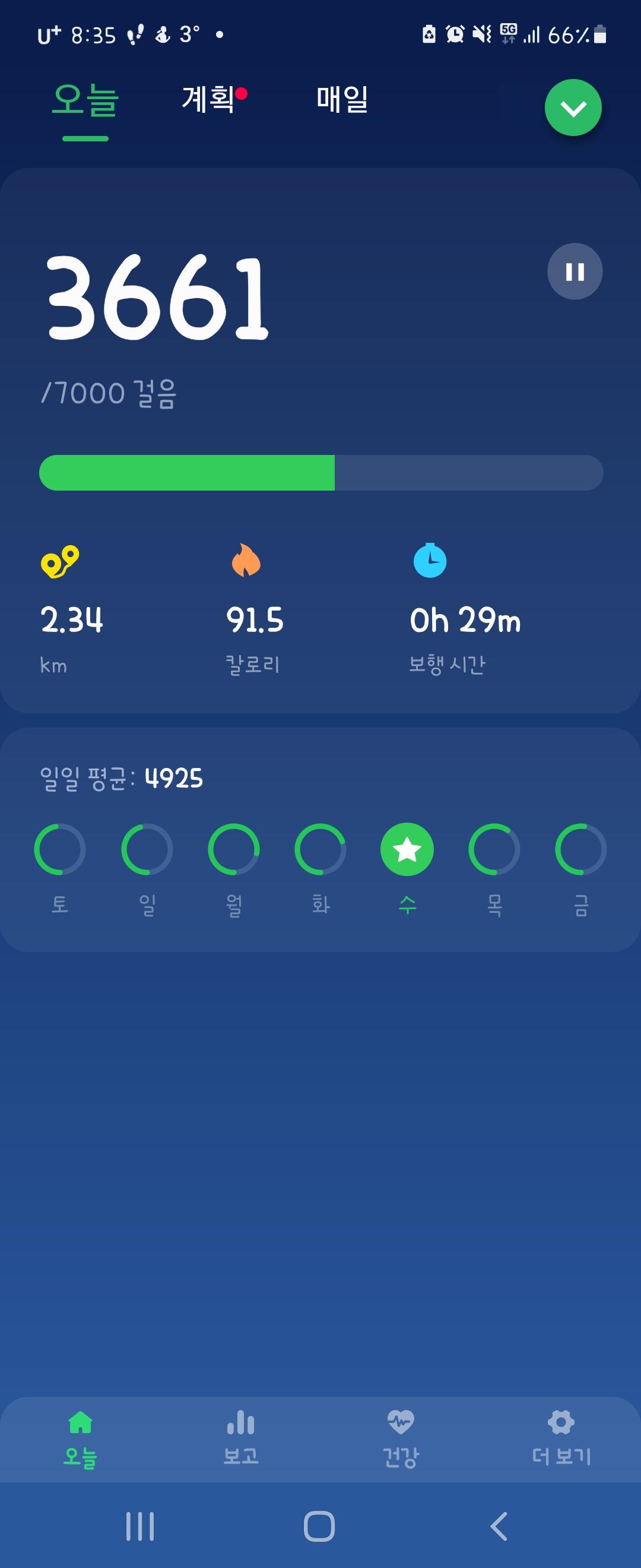This screenshot has height=1568, width=641.
Task: View Saturday (토) step record
Action: 59,850
